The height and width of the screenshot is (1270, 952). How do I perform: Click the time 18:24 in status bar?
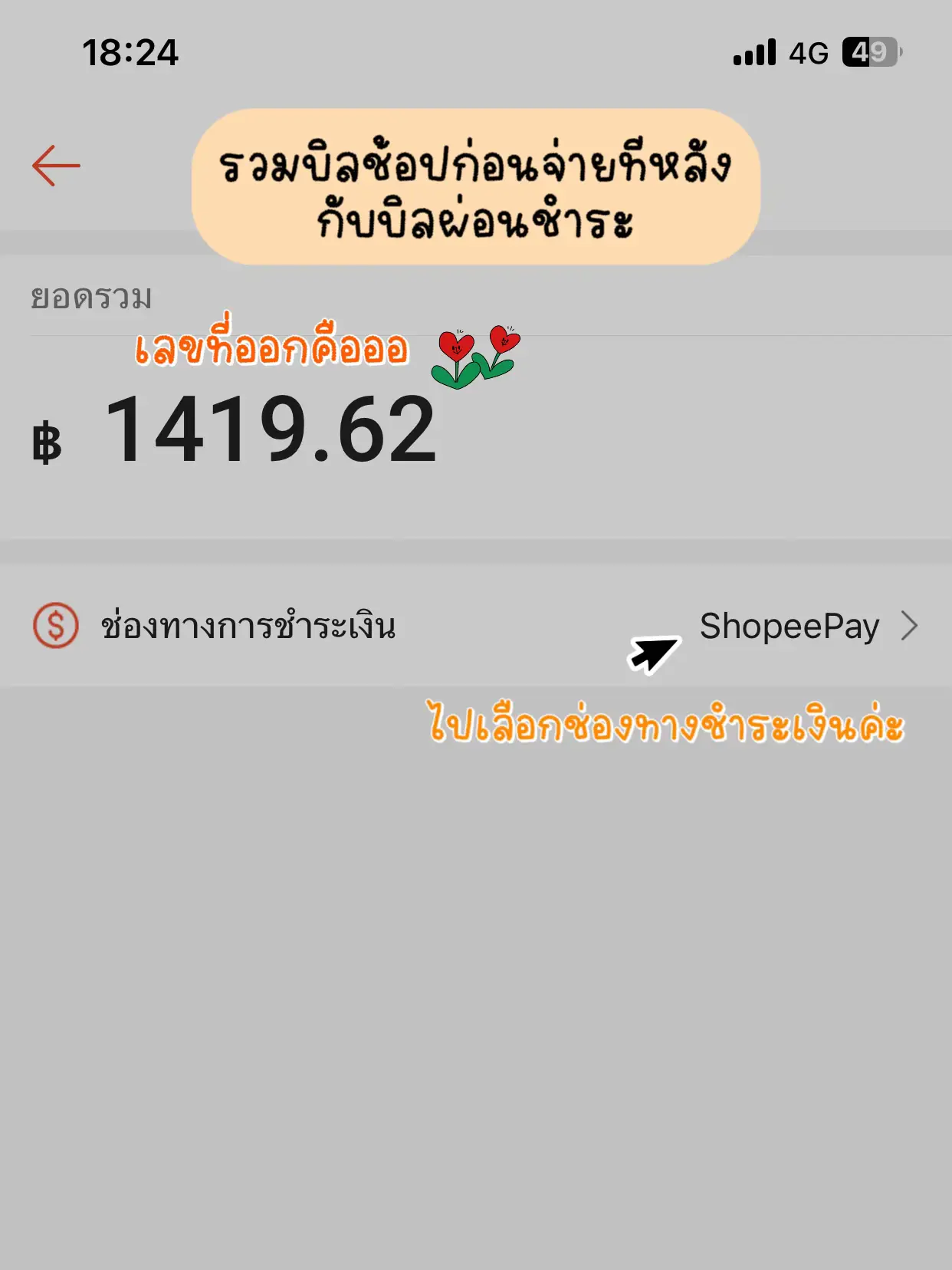coord(129,51)
